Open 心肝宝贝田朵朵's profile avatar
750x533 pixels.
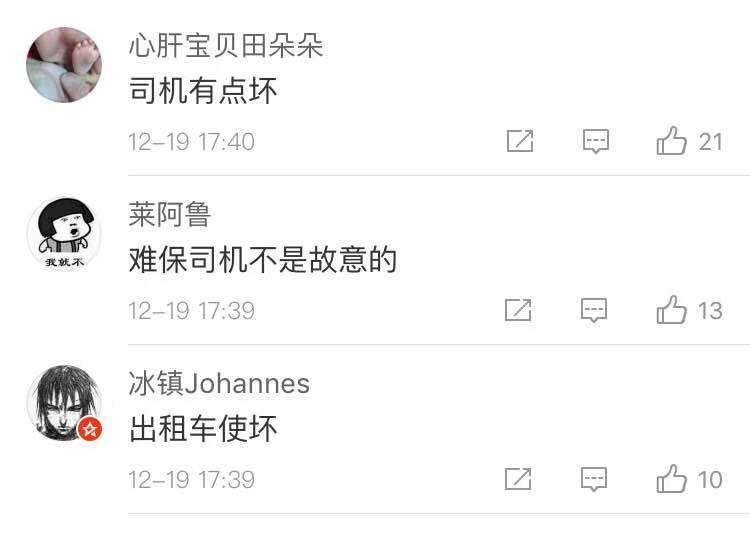tap(64, 65)
